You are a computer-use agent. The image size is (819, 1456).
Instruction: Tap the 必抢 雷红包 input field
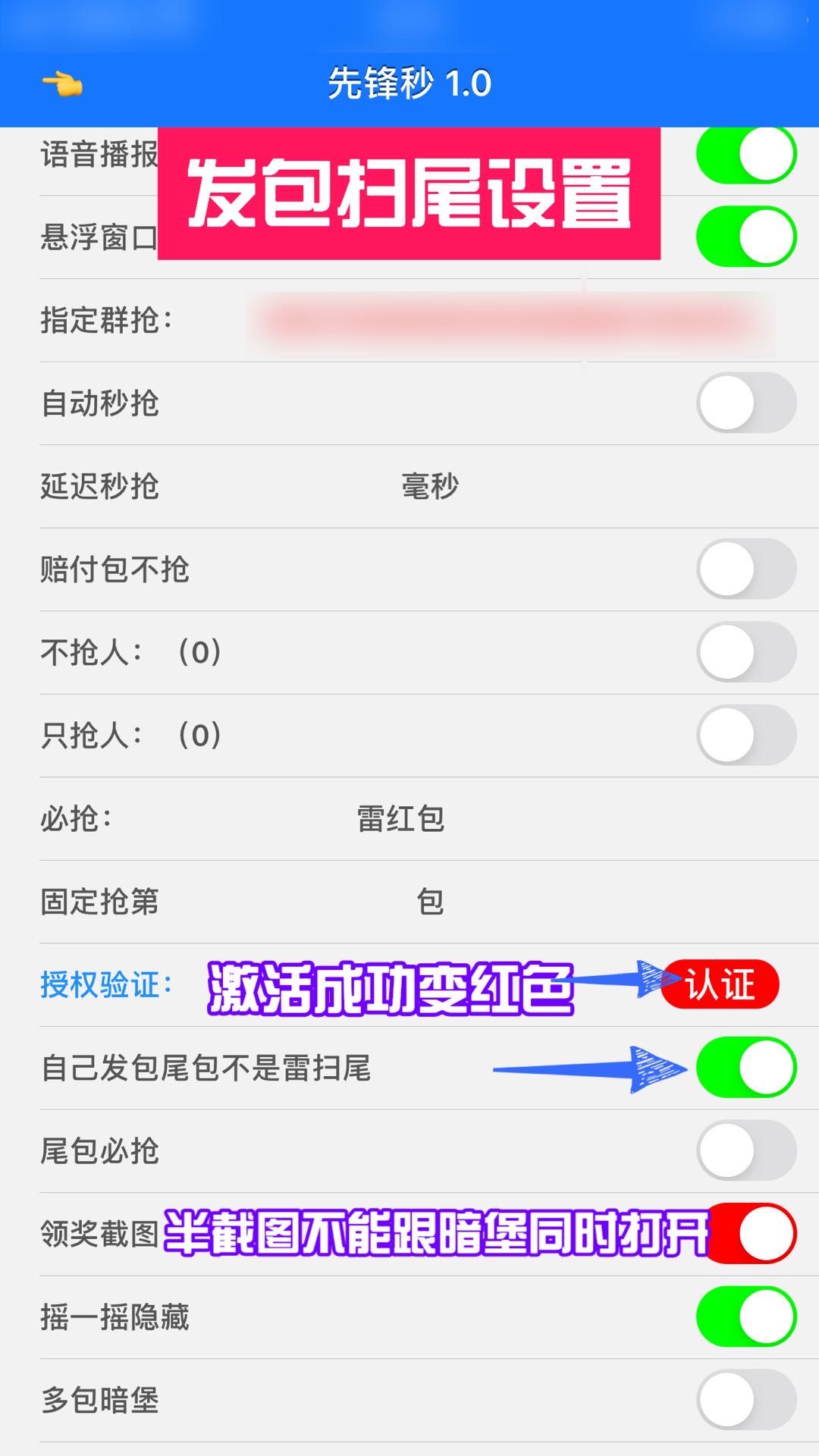[x=235, y=819]
